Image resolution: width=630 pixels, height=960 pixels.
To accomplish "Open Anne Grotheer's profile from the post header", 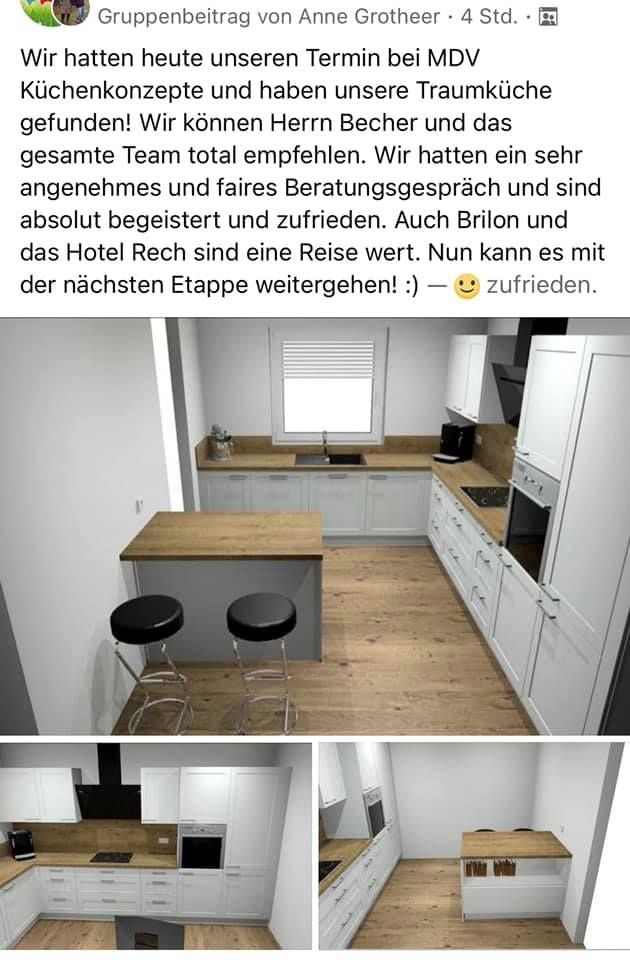I will pyautogui.click(x=369, y=17).
